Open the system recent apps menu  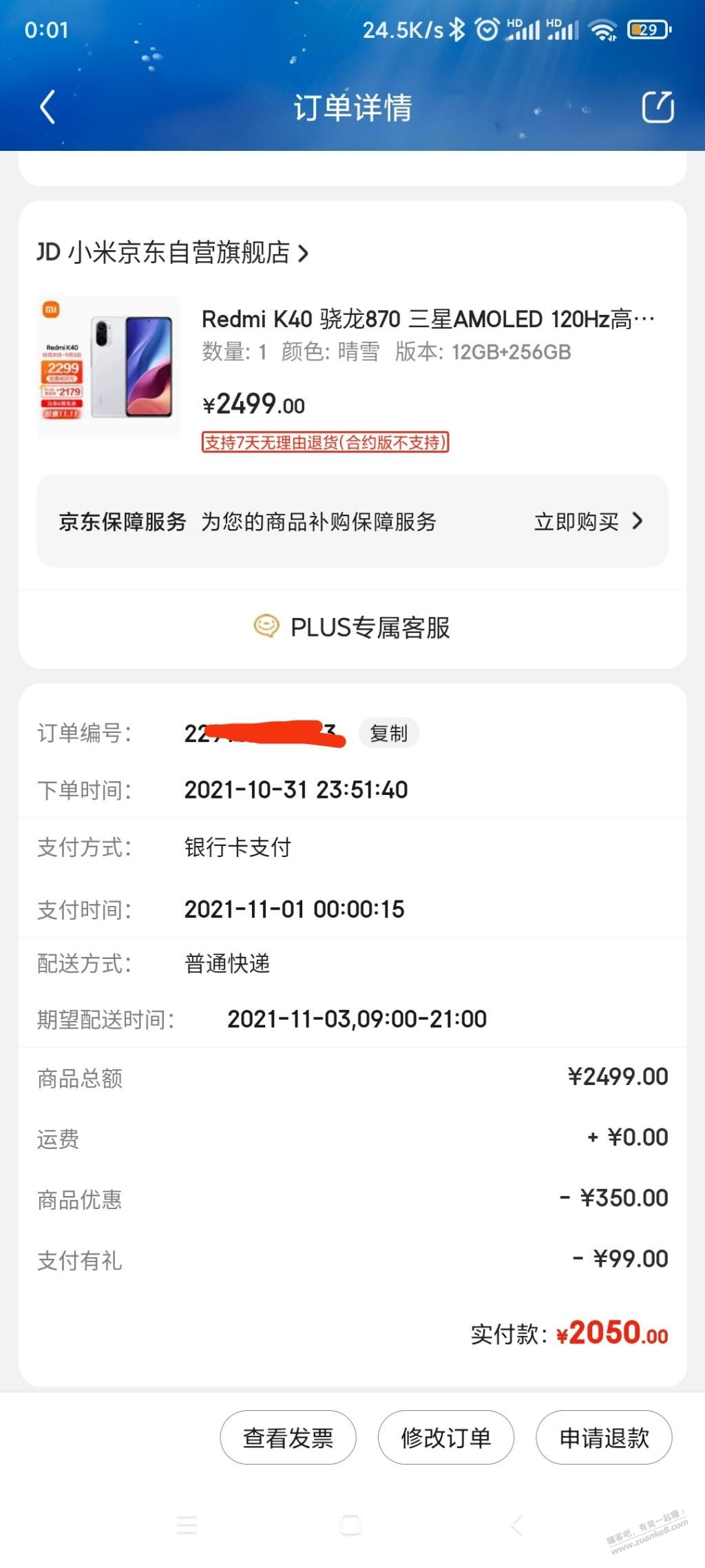(187, 1525)
